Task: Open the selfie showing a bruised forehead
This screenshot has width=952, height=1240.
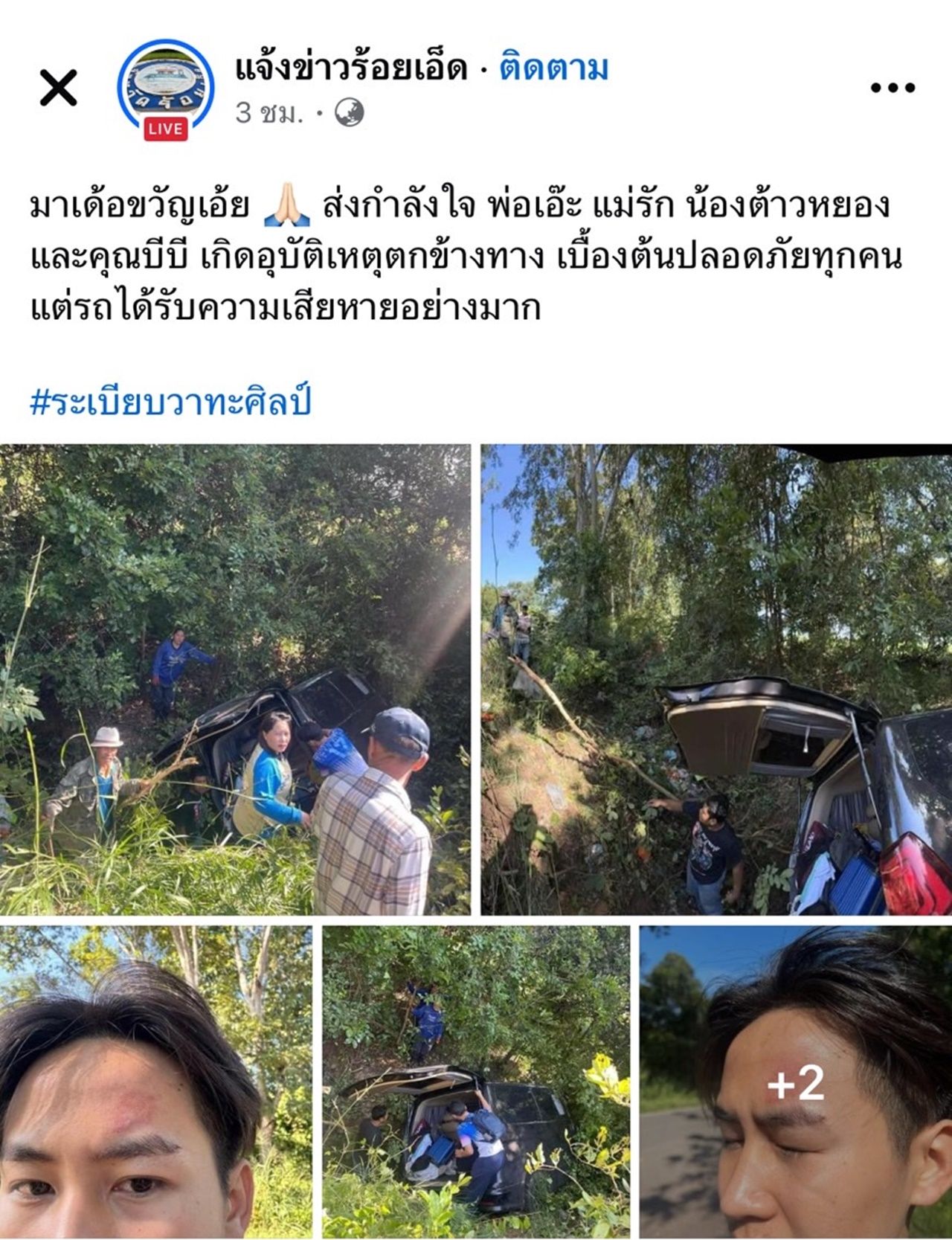Action: 155,1082
